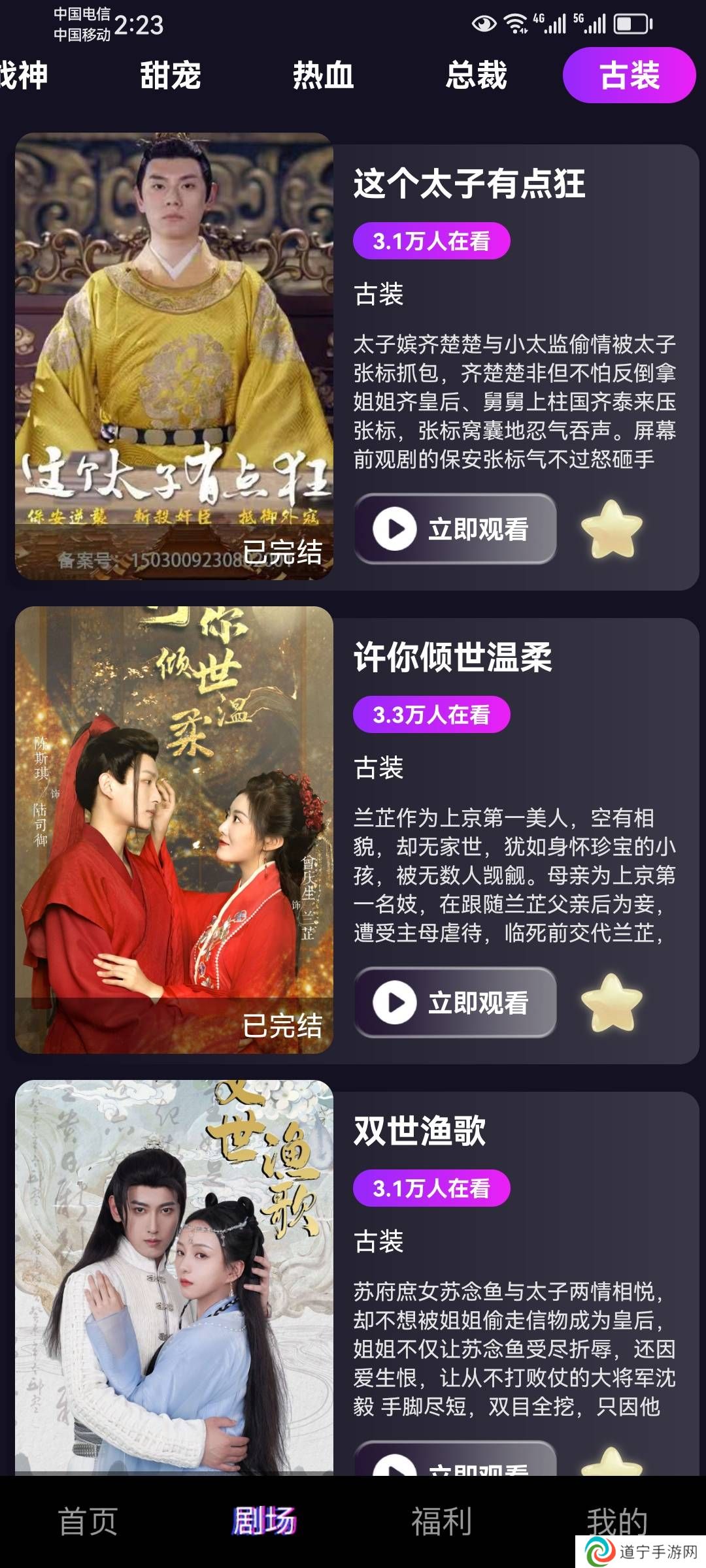Open the 战神 category tab
706x1568 pixels.
[24, 75]
